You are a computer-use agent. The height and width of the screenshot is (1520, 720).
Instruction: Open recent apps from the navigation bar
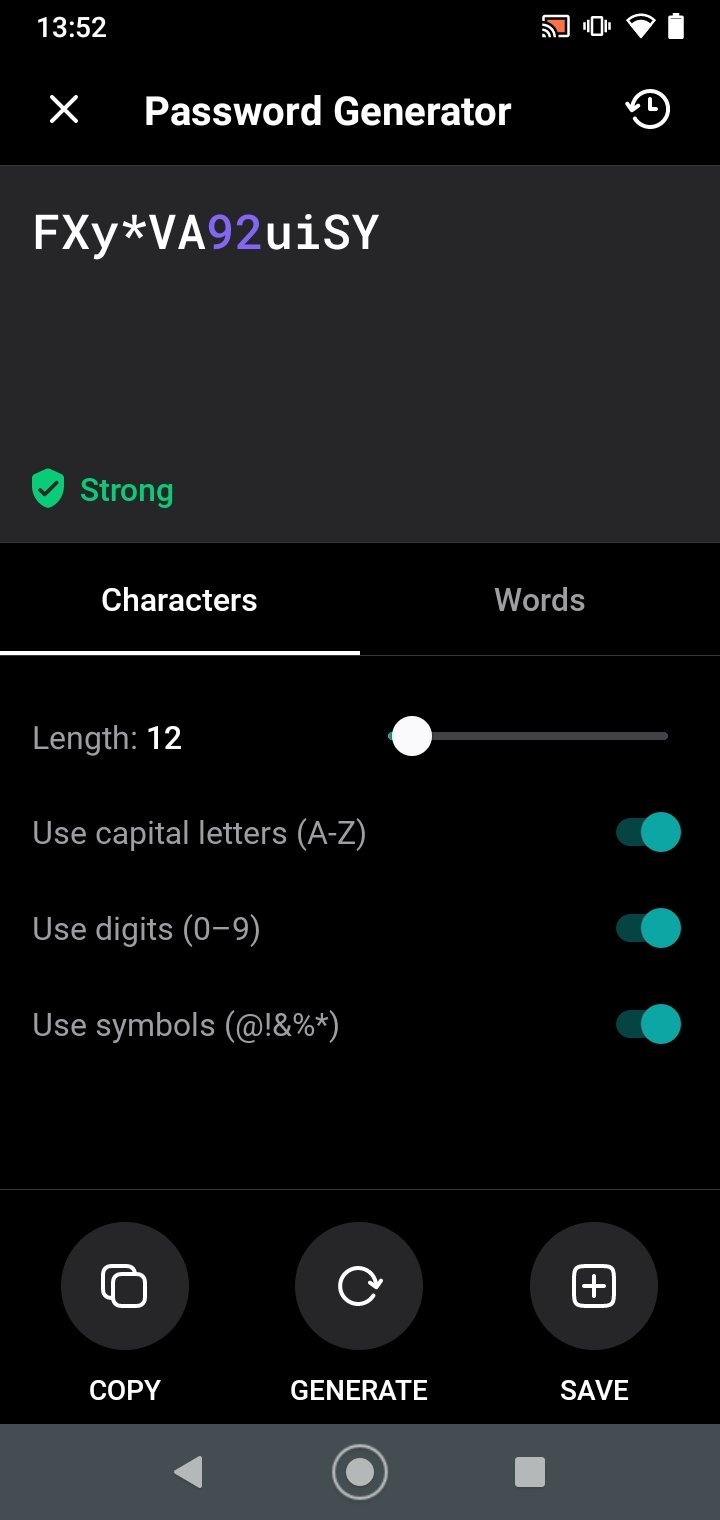(529, 1471)
